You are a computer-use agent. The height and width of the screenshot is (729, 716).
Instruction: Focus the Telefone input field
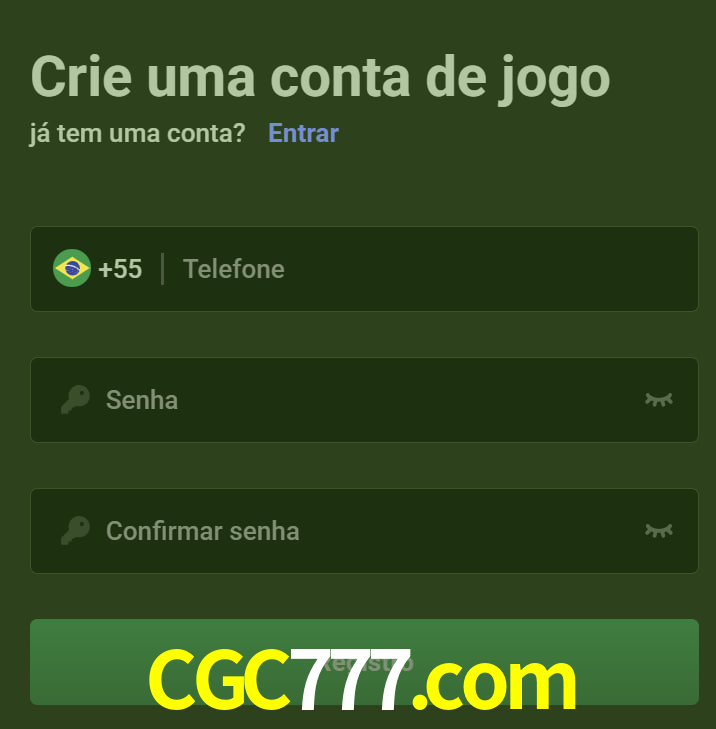[420, 269]
